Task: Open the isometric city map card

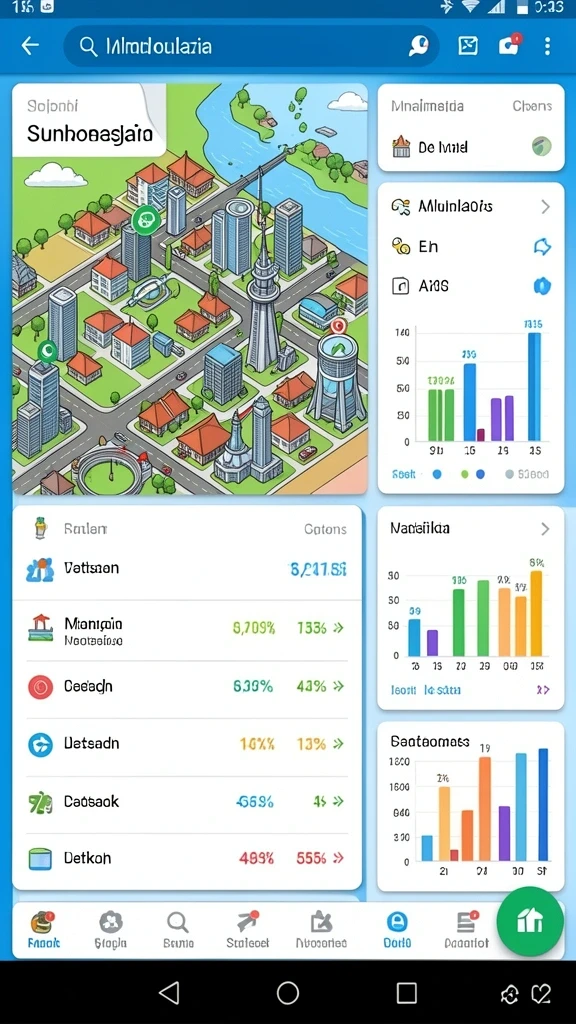Action: (189, 289)
